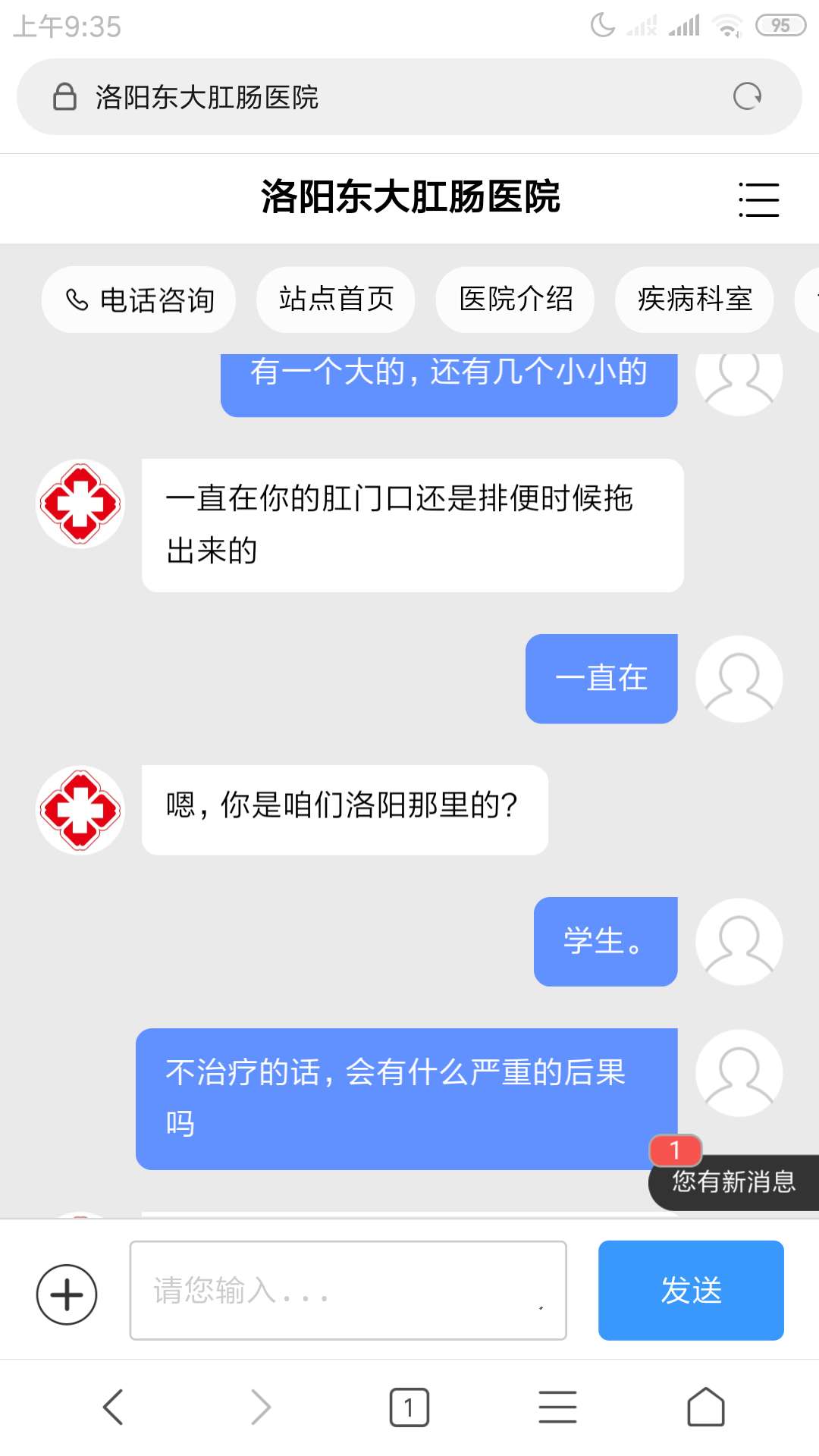Screen dimensions: 819x1456
Task: Open the browser menu icon at the bottom
Action: 557,1407
